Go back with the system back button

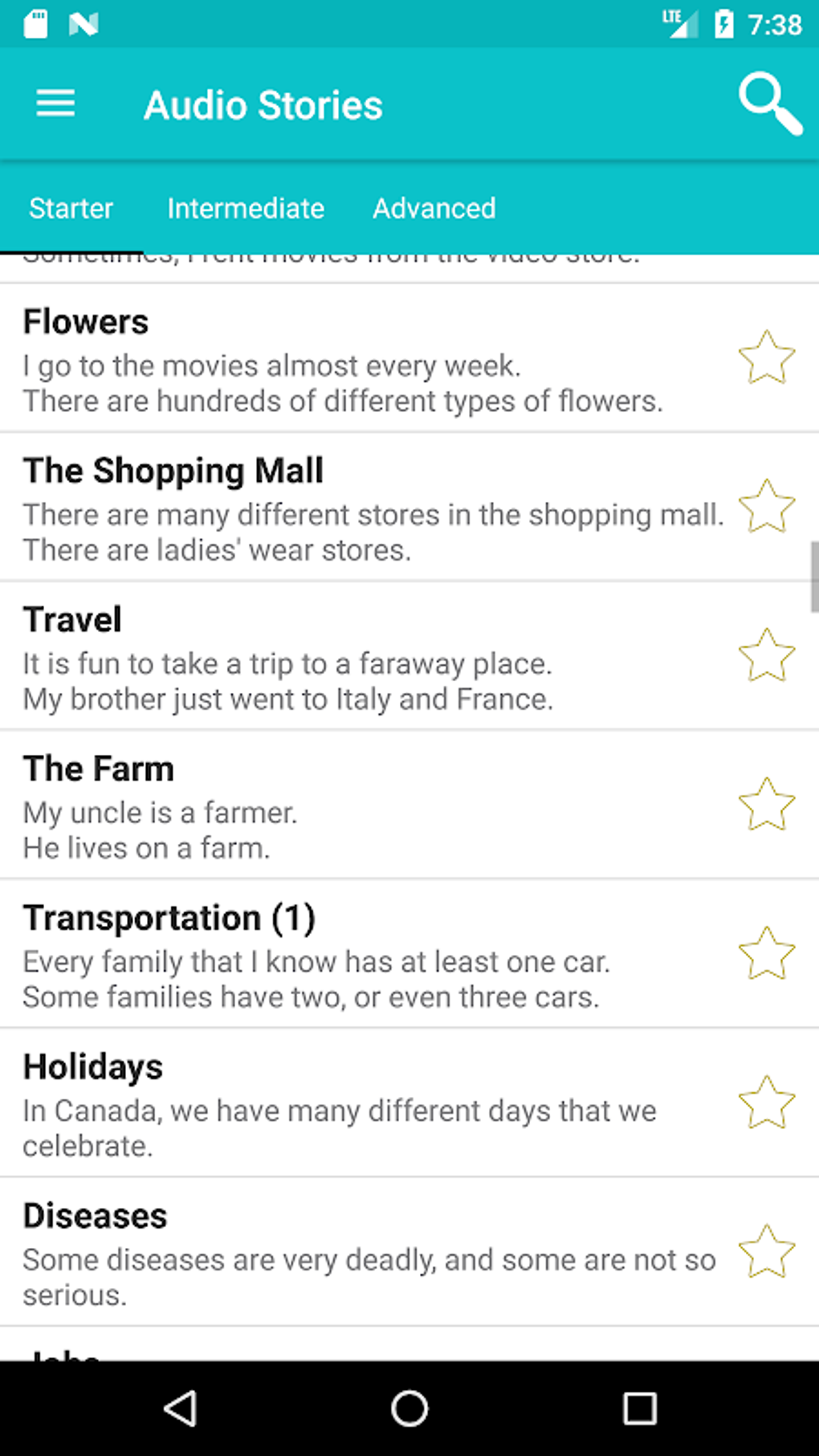181,1409
